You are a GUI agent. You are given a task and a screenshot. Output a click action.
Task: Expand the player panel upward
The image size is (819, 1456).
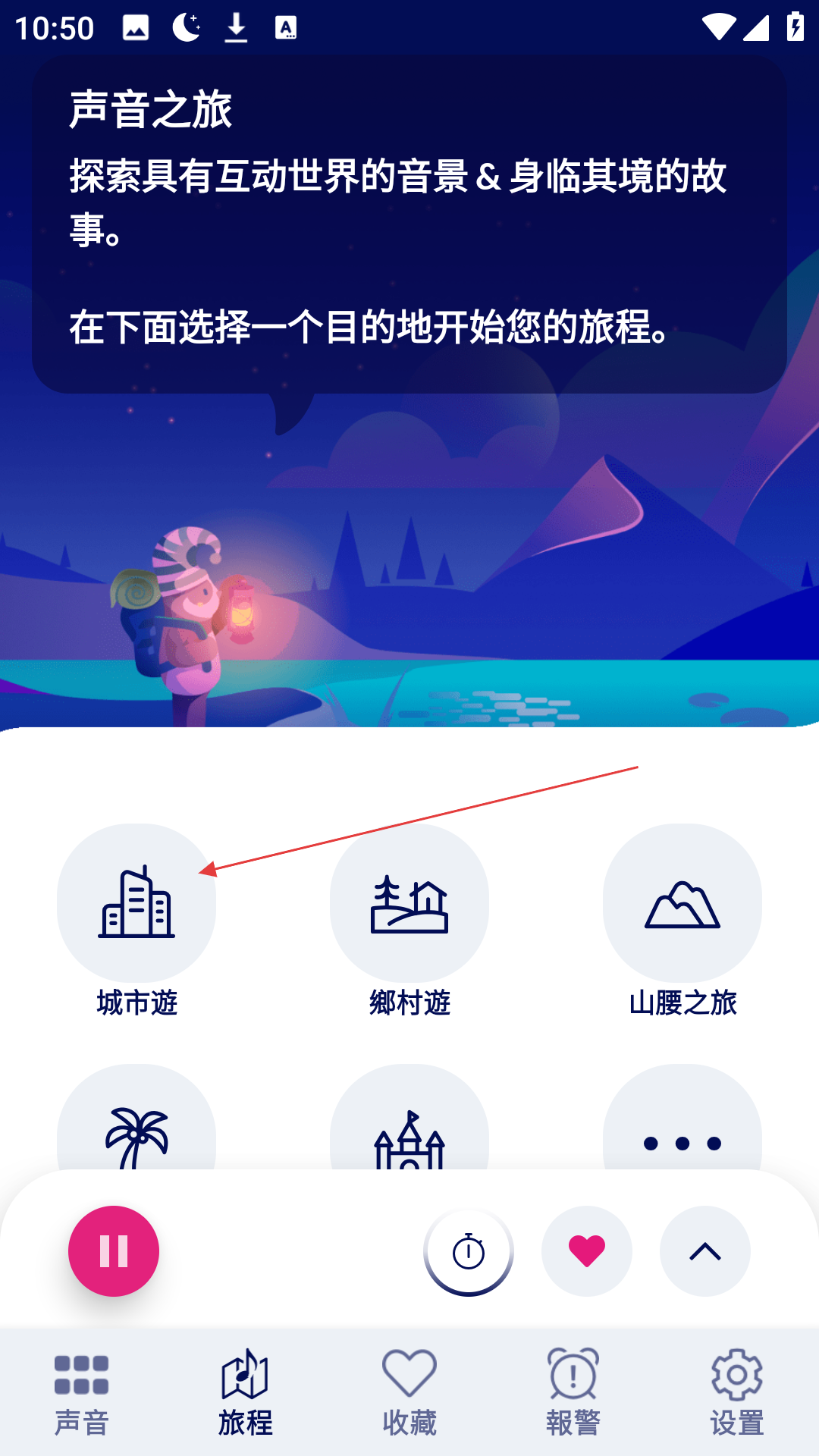705,1251
